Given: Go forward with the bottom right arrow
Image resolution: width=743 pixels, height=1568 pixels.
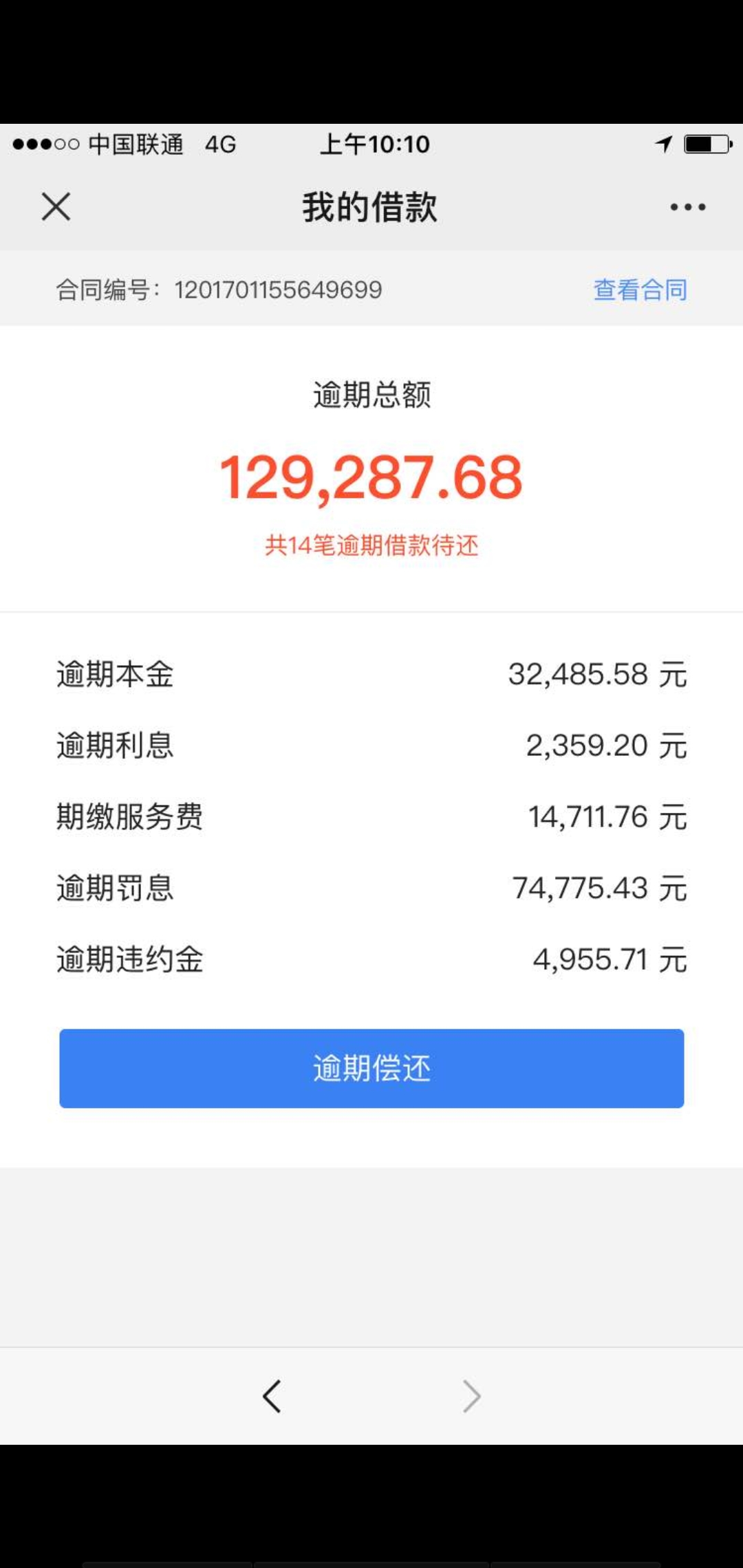Looking at the screenshot, I should 471,1397.
